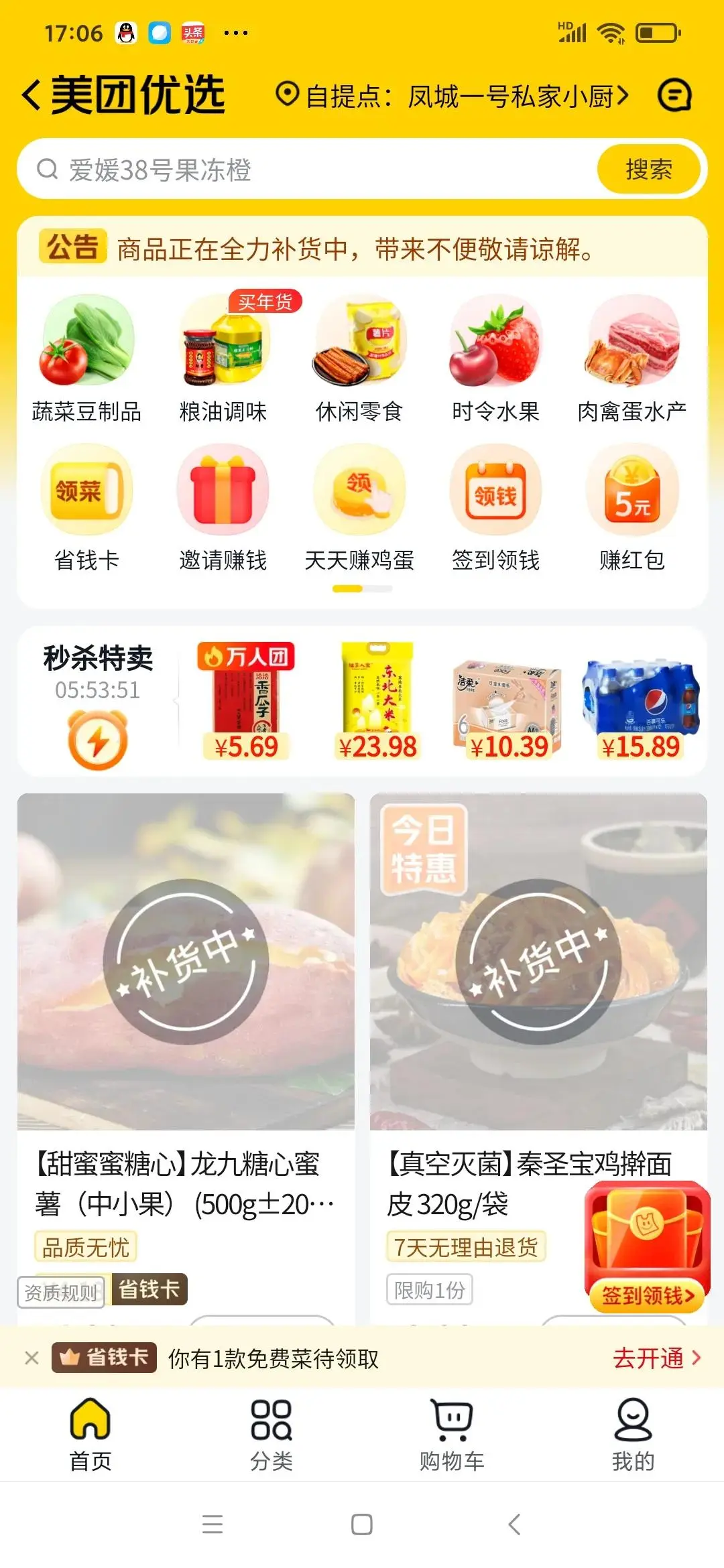The width and height of the screenshot is (724, 1568).
Task: Browse the 休闲零食 category
Action: pyautogui.click(x=359, y=358)
